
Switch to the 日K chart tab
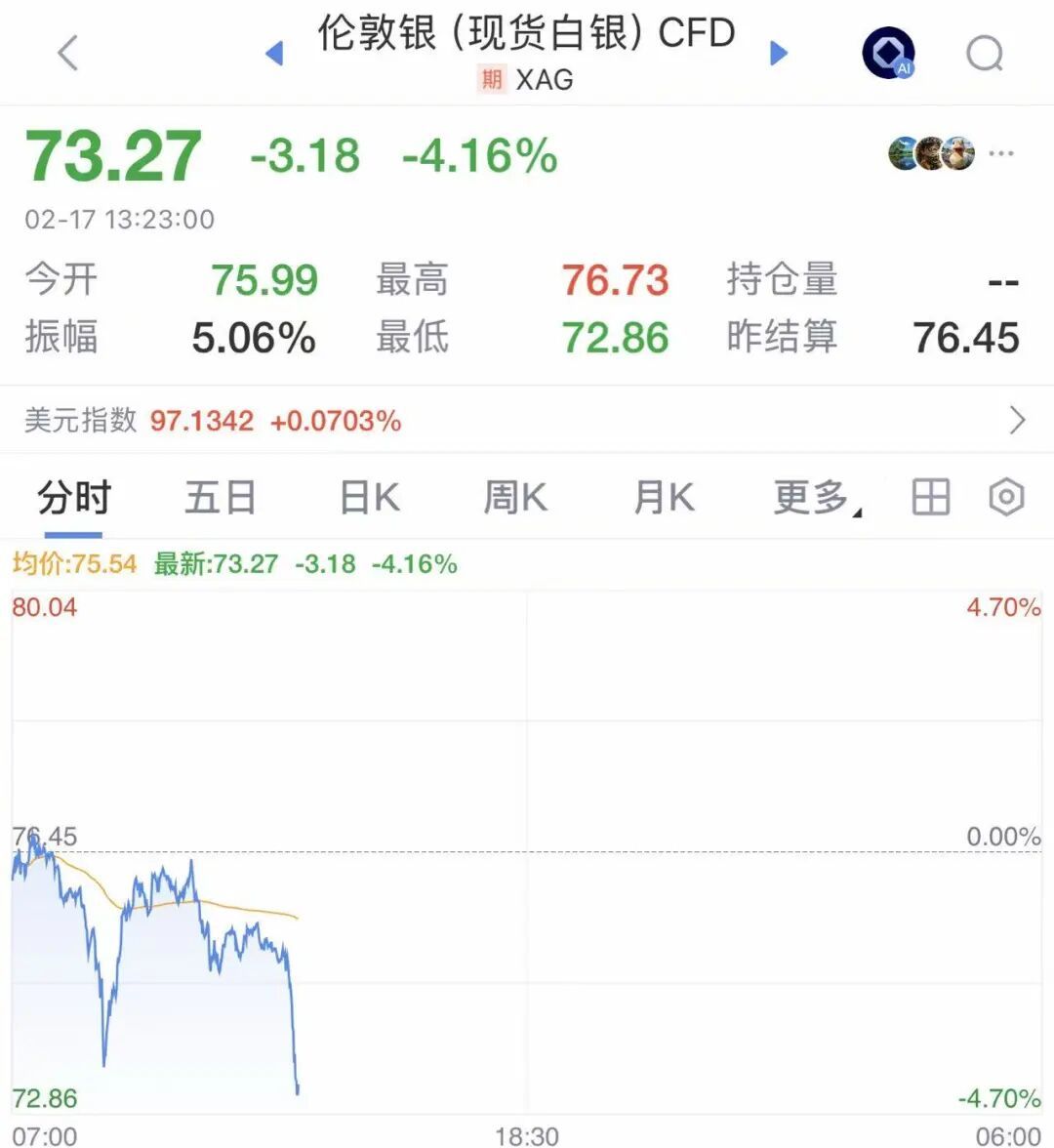pos(369,498)
